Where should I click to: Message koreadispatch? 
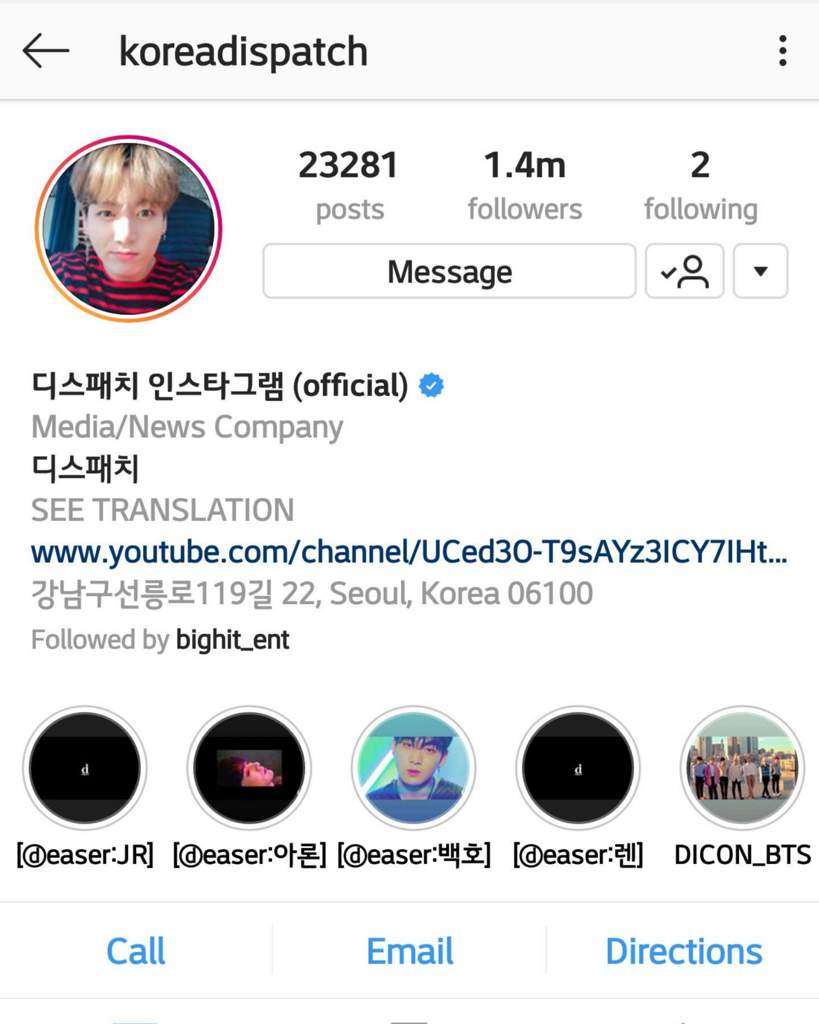tap(449, 272)
